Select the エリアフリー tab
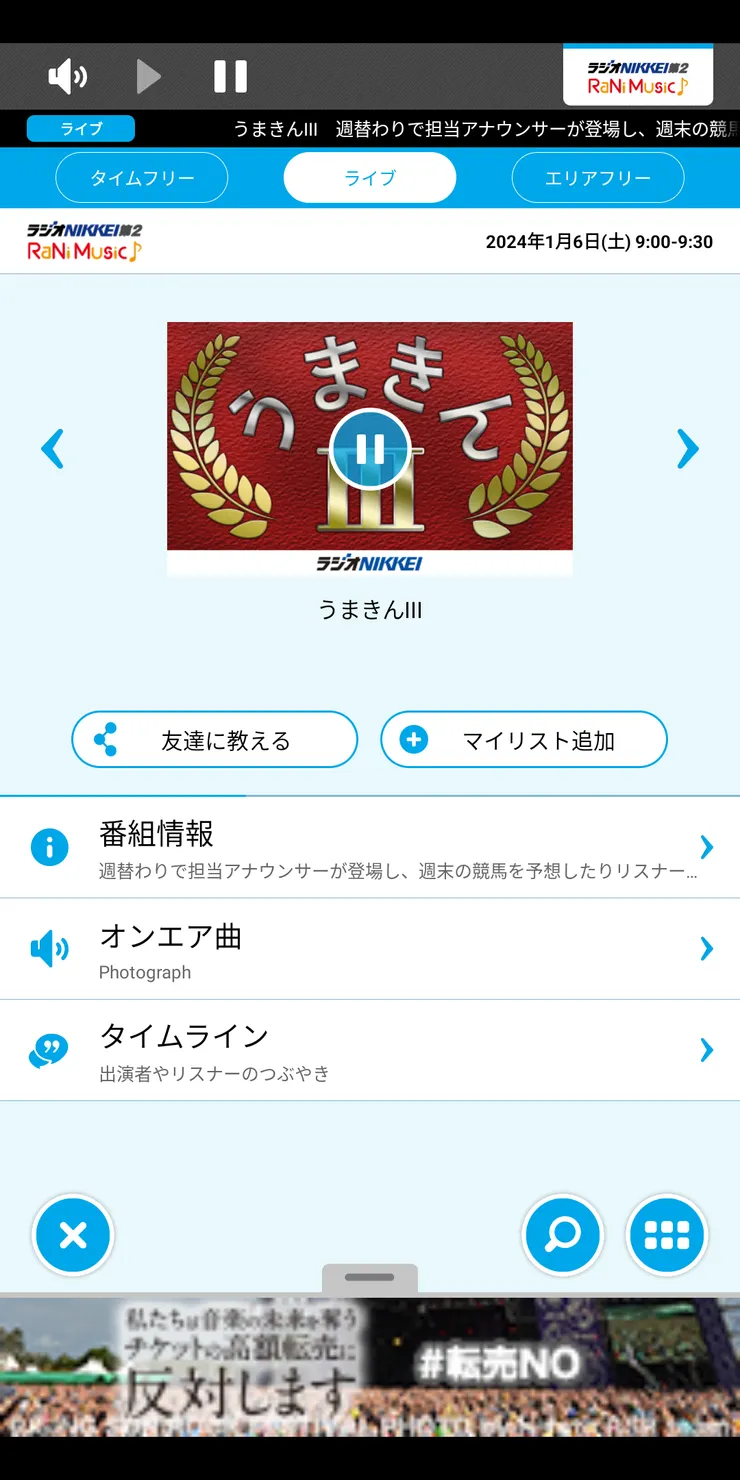The height and width of the screenshot is (1480, 740). pos(598,177)
